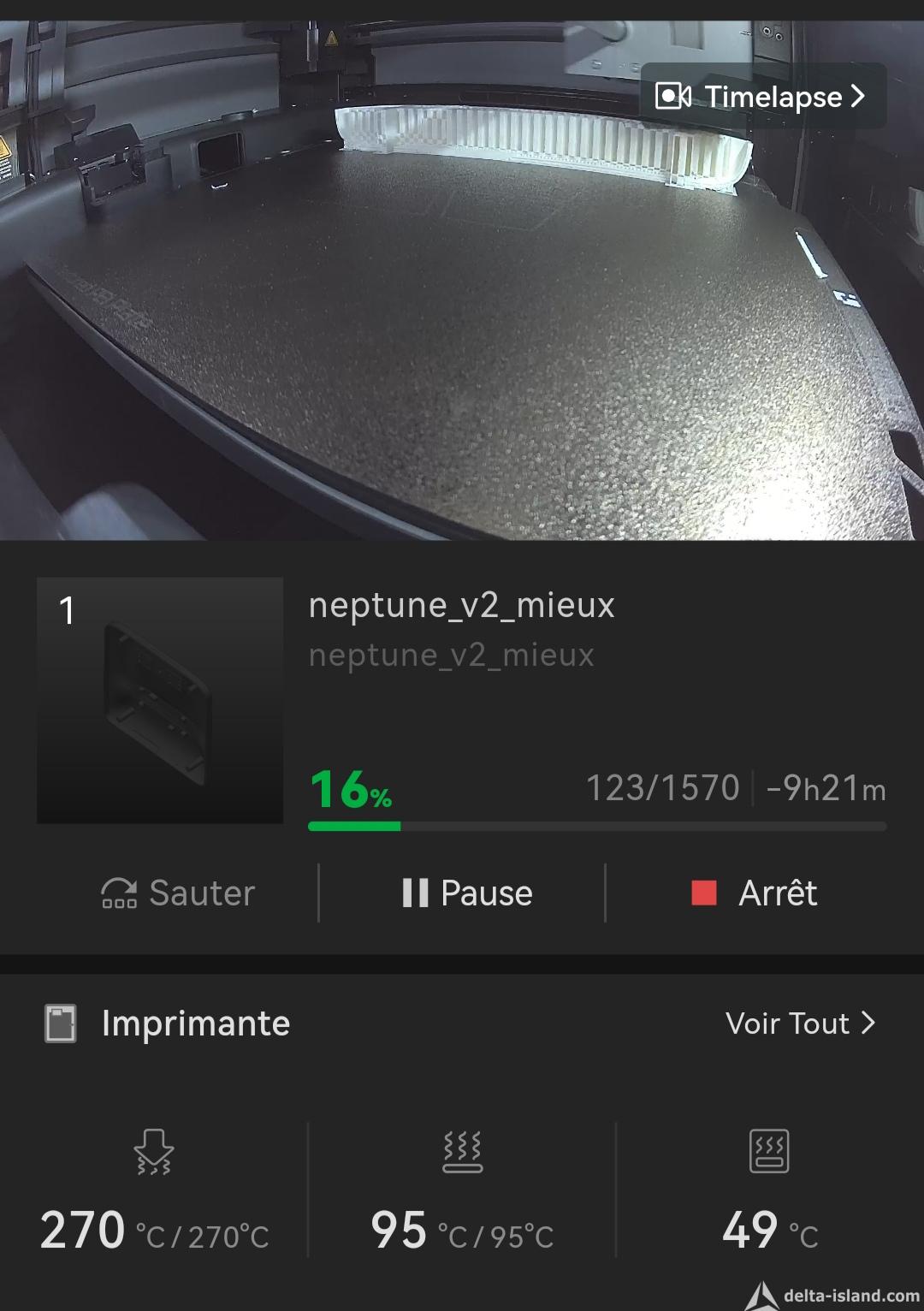Pause the current print job
This screenshot has height=1311, width=924.
tap(467, 893)
